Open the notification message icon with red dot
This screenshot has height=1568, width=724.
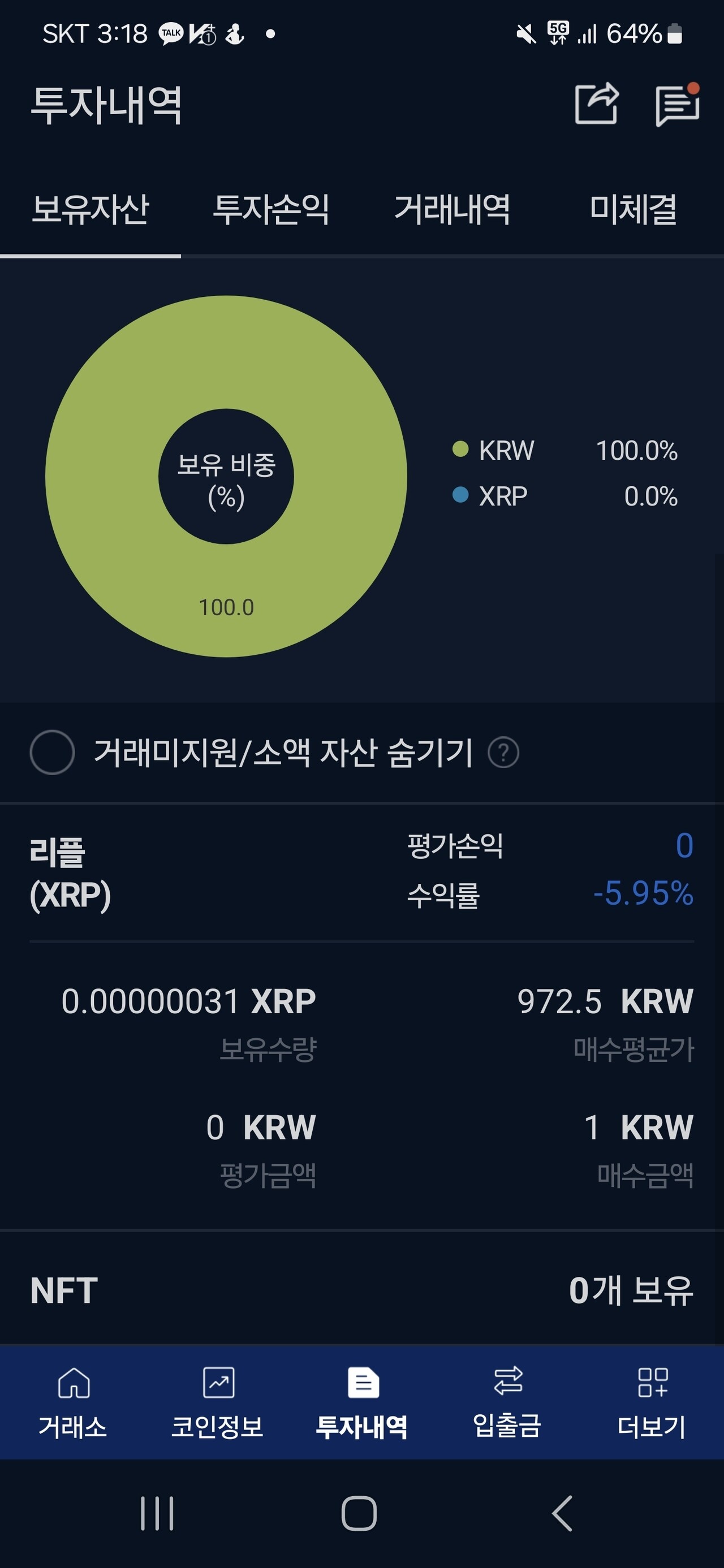(677, 103)
